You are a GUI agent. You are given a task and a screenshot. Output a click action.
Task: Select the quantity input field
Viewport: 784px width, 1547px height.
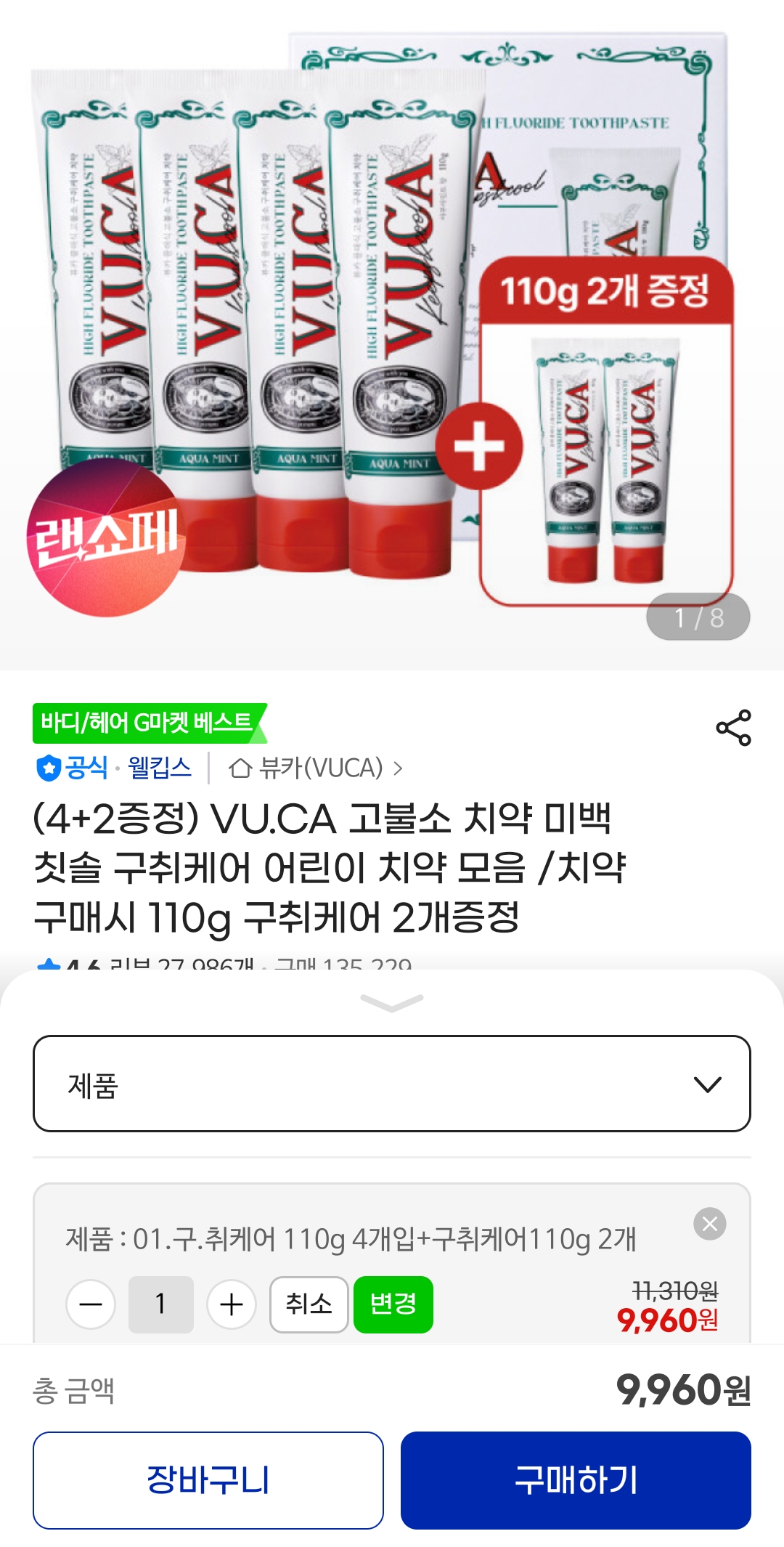click(160, 1304)
